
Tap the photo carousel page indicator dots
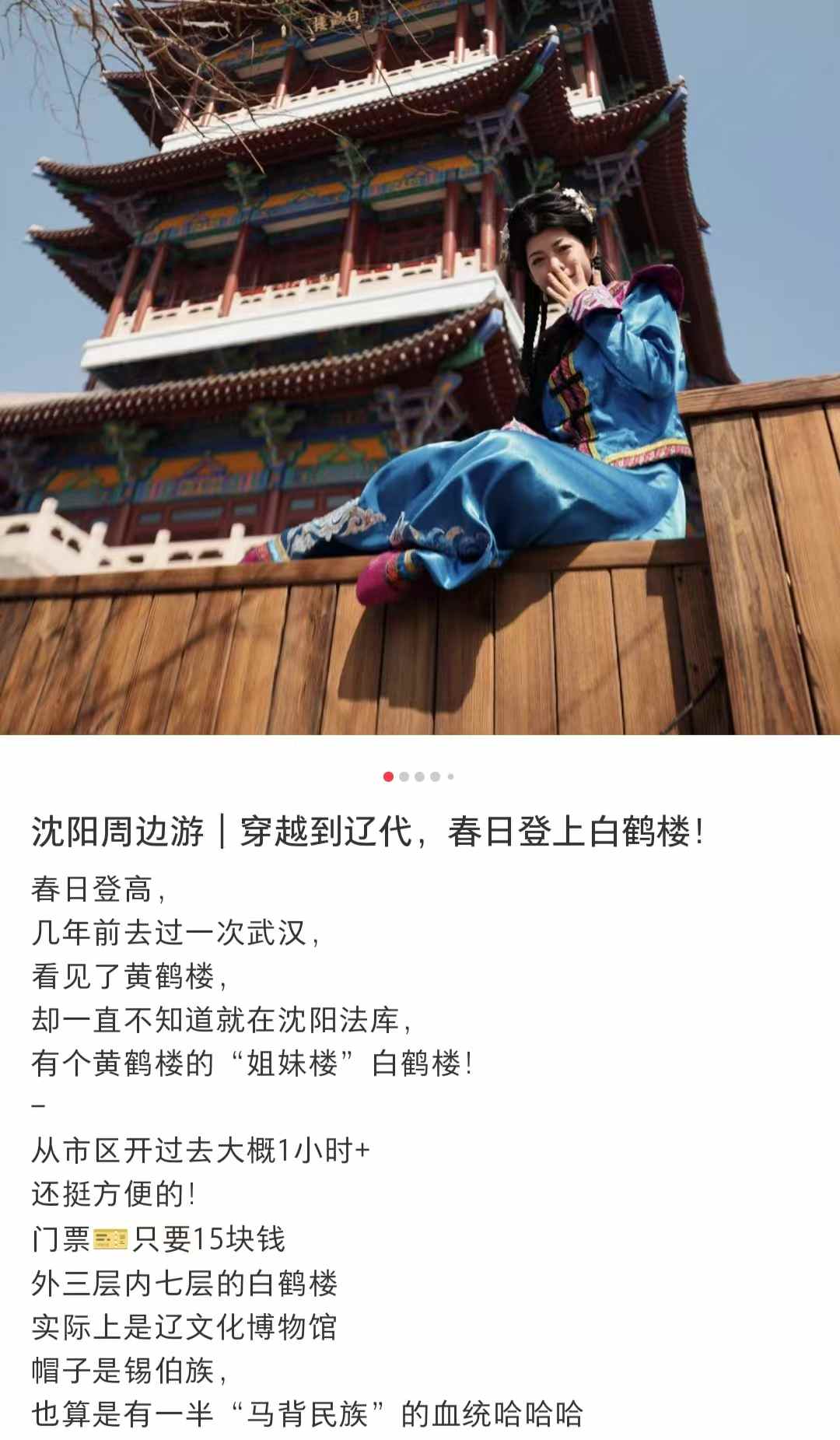419,776
